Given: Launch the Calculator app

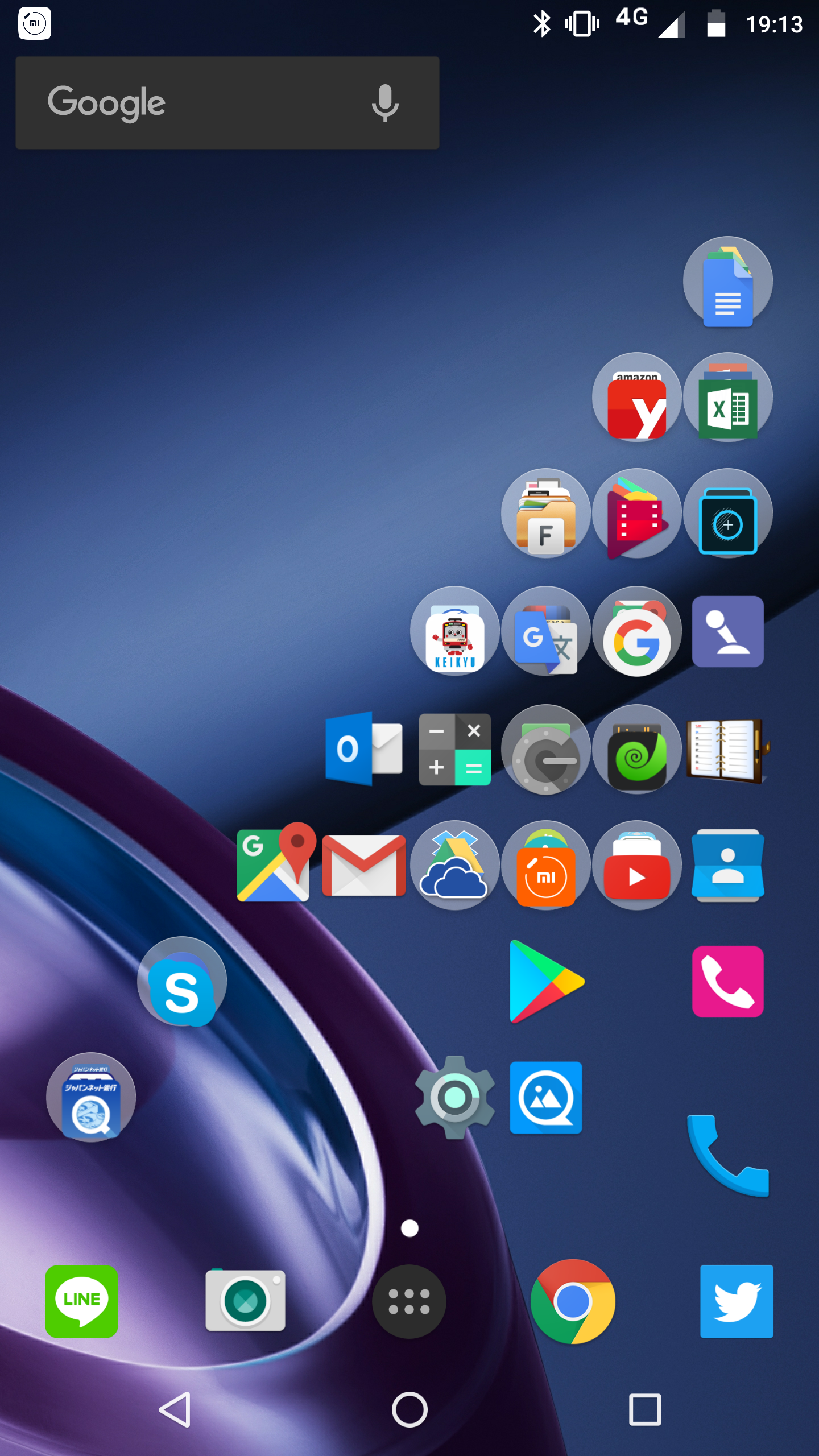Looking at the screenshot, I should pos(455,749).
